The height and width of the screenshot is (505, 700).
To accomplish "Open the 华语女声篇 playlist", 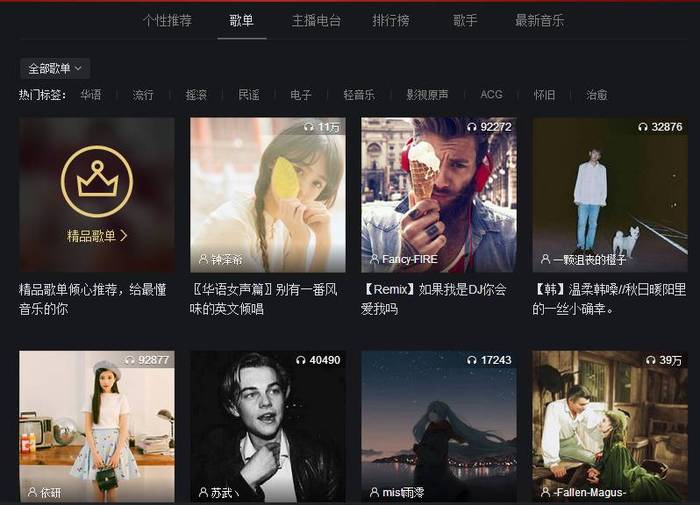I will pyautogui.click(x=268, y=195).
